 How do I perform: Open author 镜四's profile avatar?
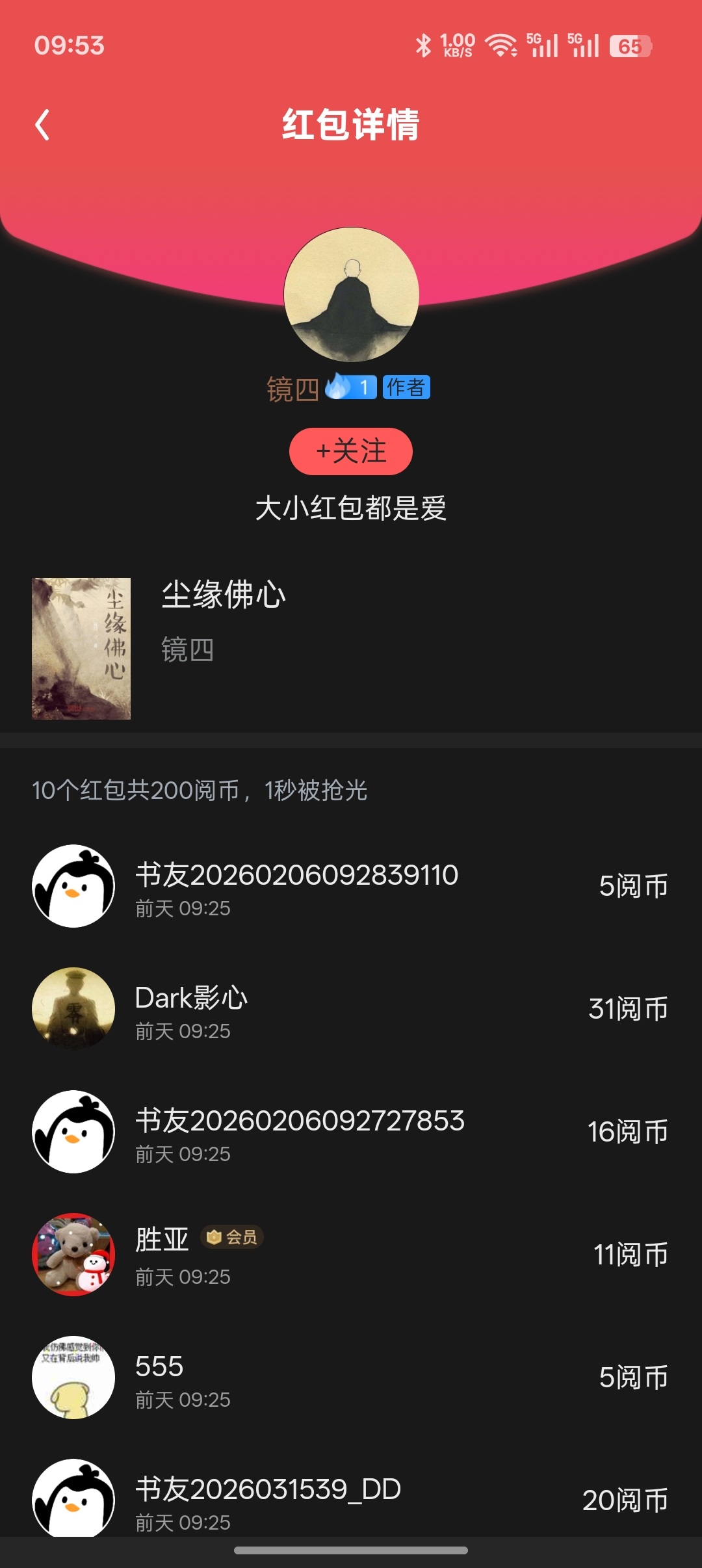click(x=351, y=294)
